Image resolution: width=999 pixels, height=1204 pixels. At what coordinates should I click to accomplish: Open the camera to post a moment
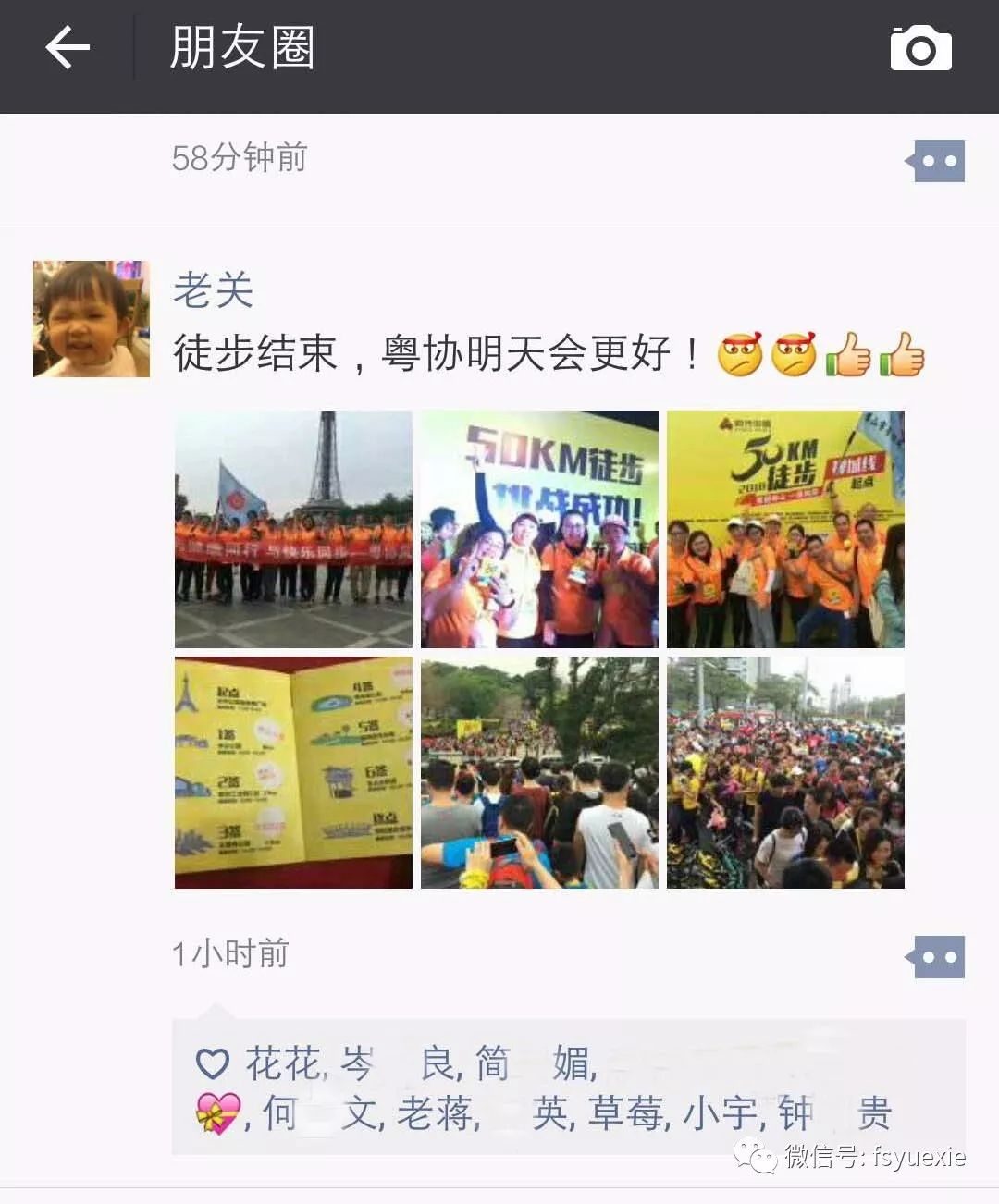[x=920, y=48]
